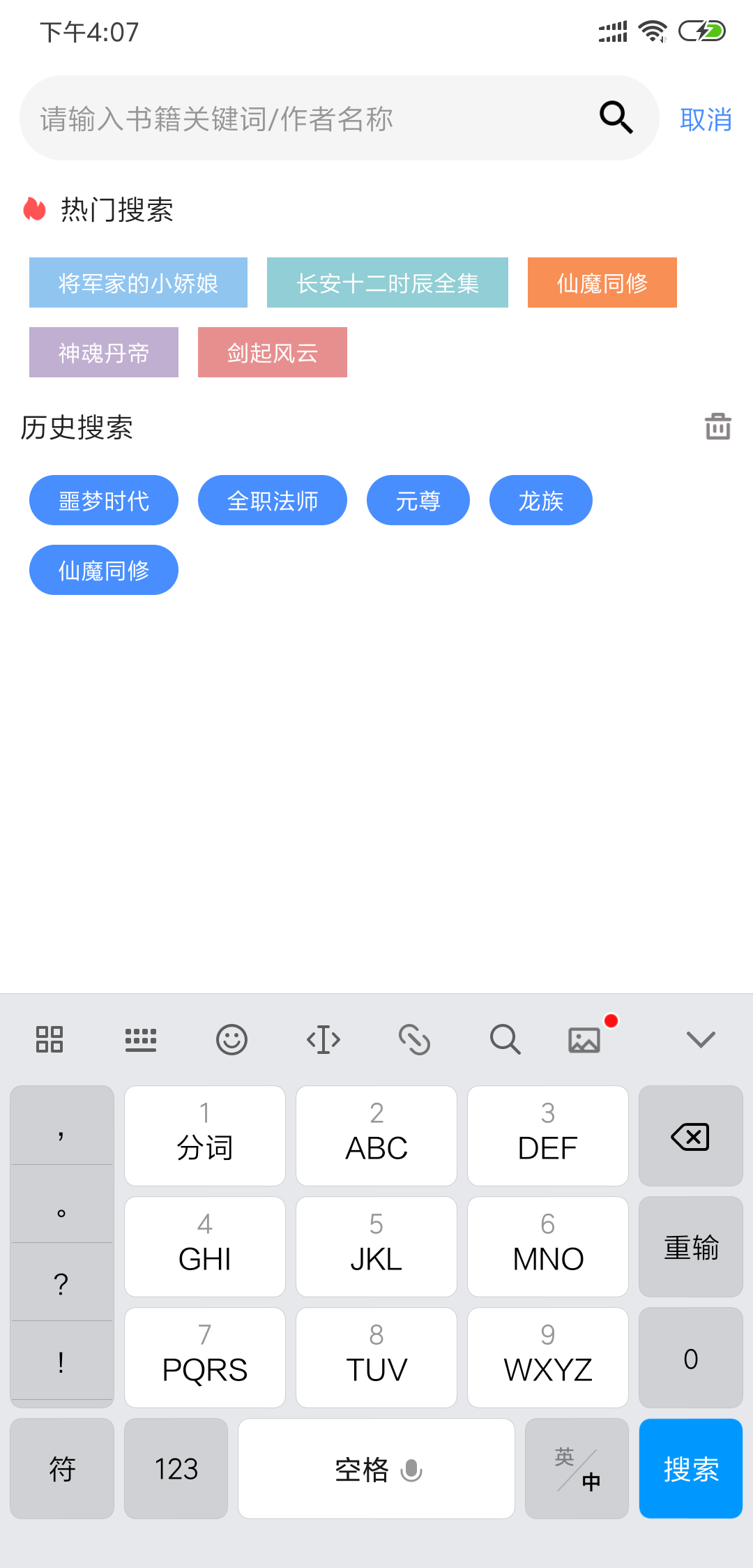The width and height of the screenshot is (753, 1568).
Task: Select hot search 长安十二时辰全集
Action: pyautogui.click(x=388, y=282)
